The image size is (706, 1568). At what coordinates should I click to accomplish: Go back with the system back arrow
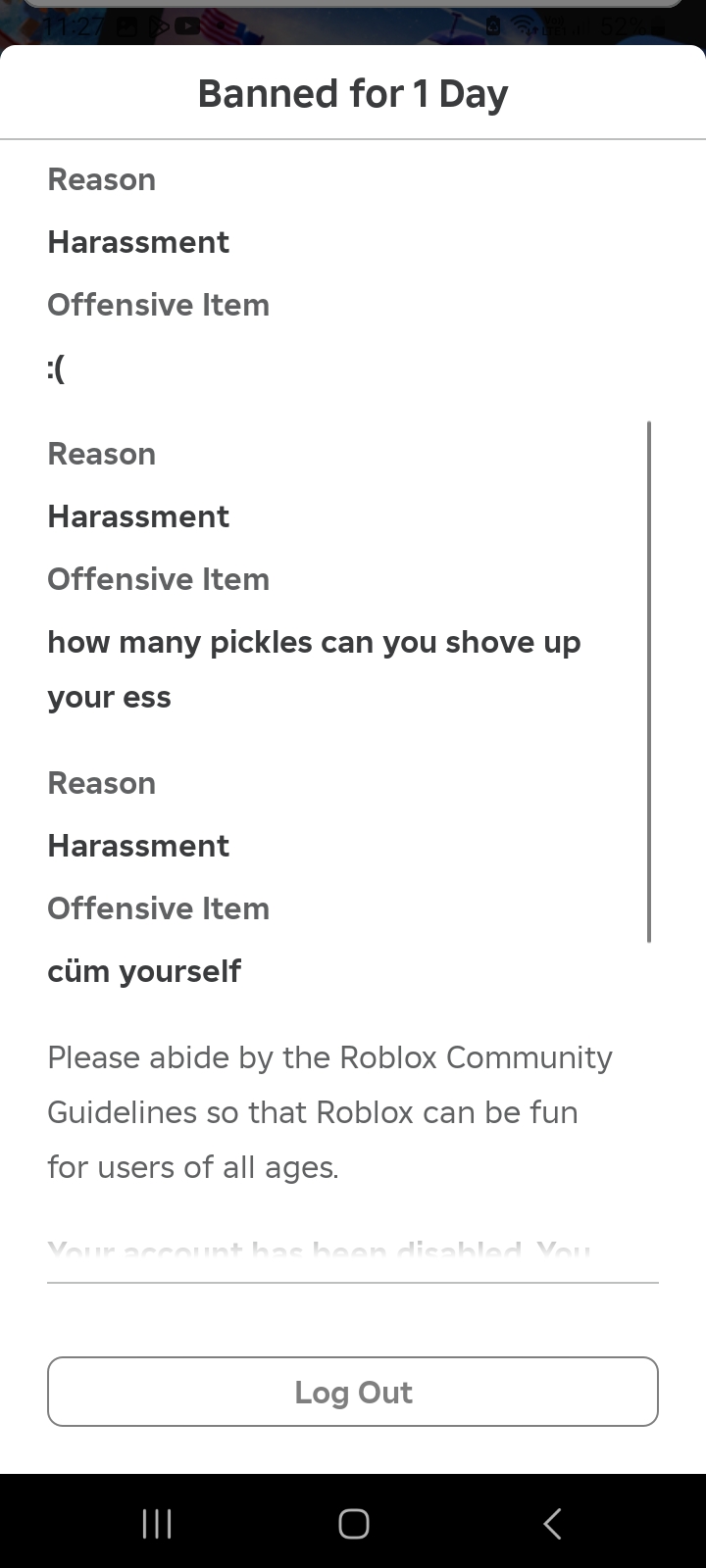(x=552, y=1524)
